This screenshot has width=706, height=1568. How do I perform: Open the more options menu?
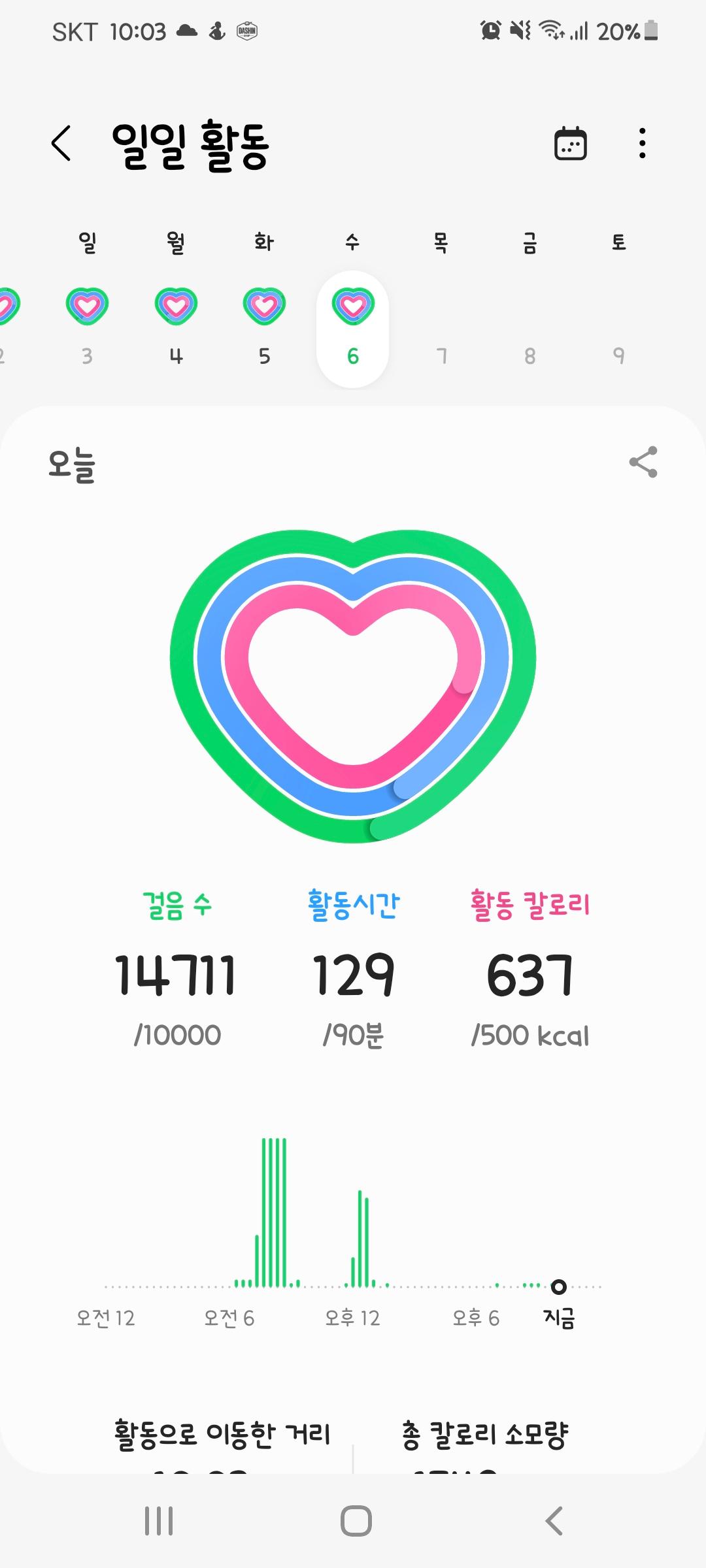(643, 143)
